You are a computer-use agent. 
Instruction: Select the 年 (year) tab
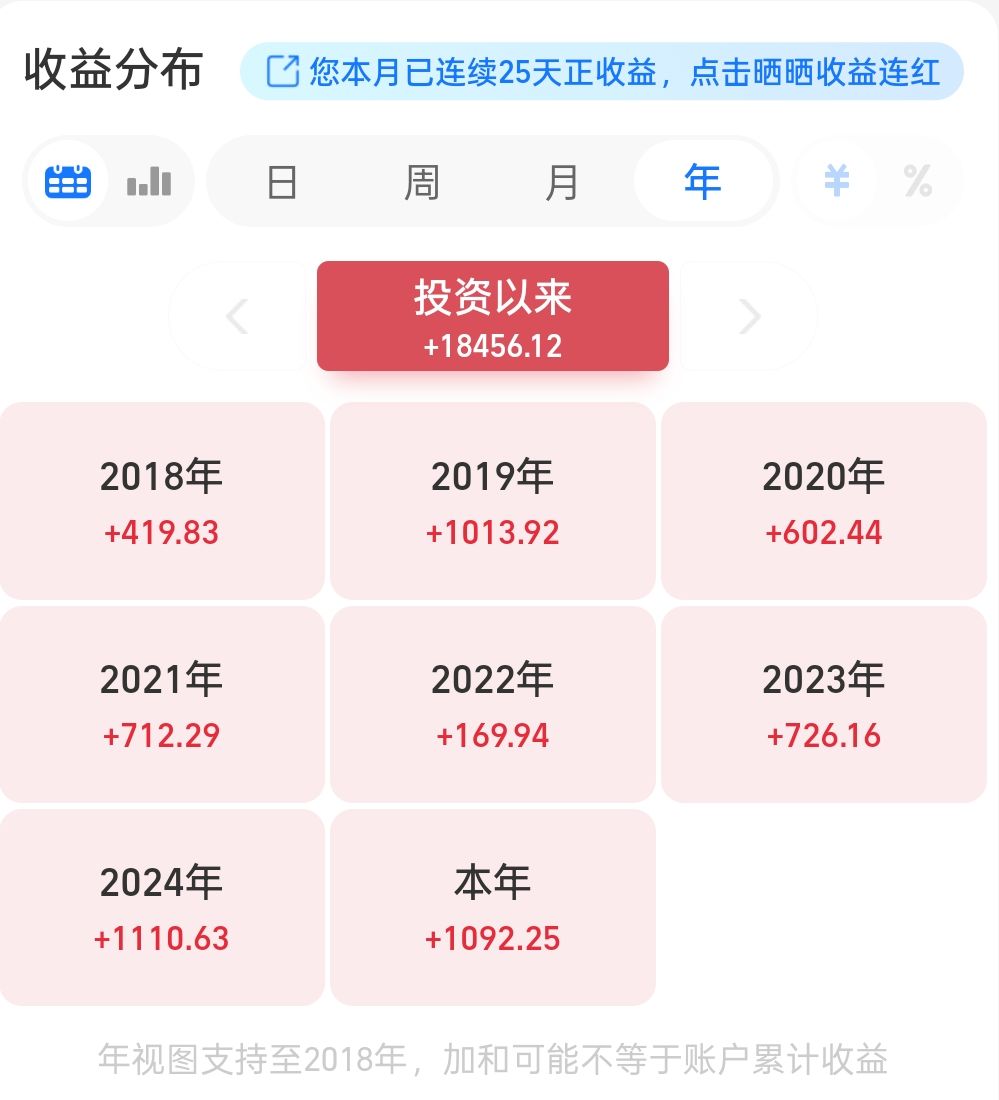pos(702,182)
